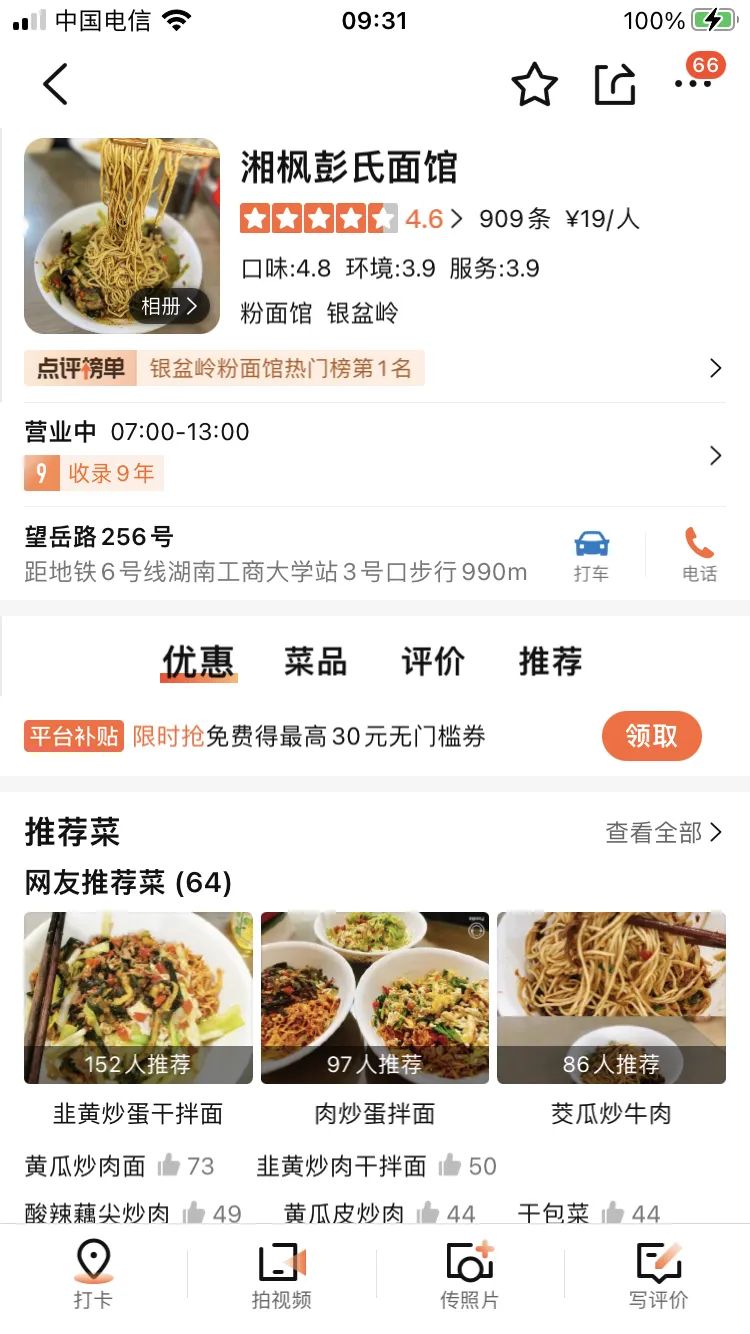Screen dimensions: 750x1334
Task: Expand business hours details
Action: 714,456
